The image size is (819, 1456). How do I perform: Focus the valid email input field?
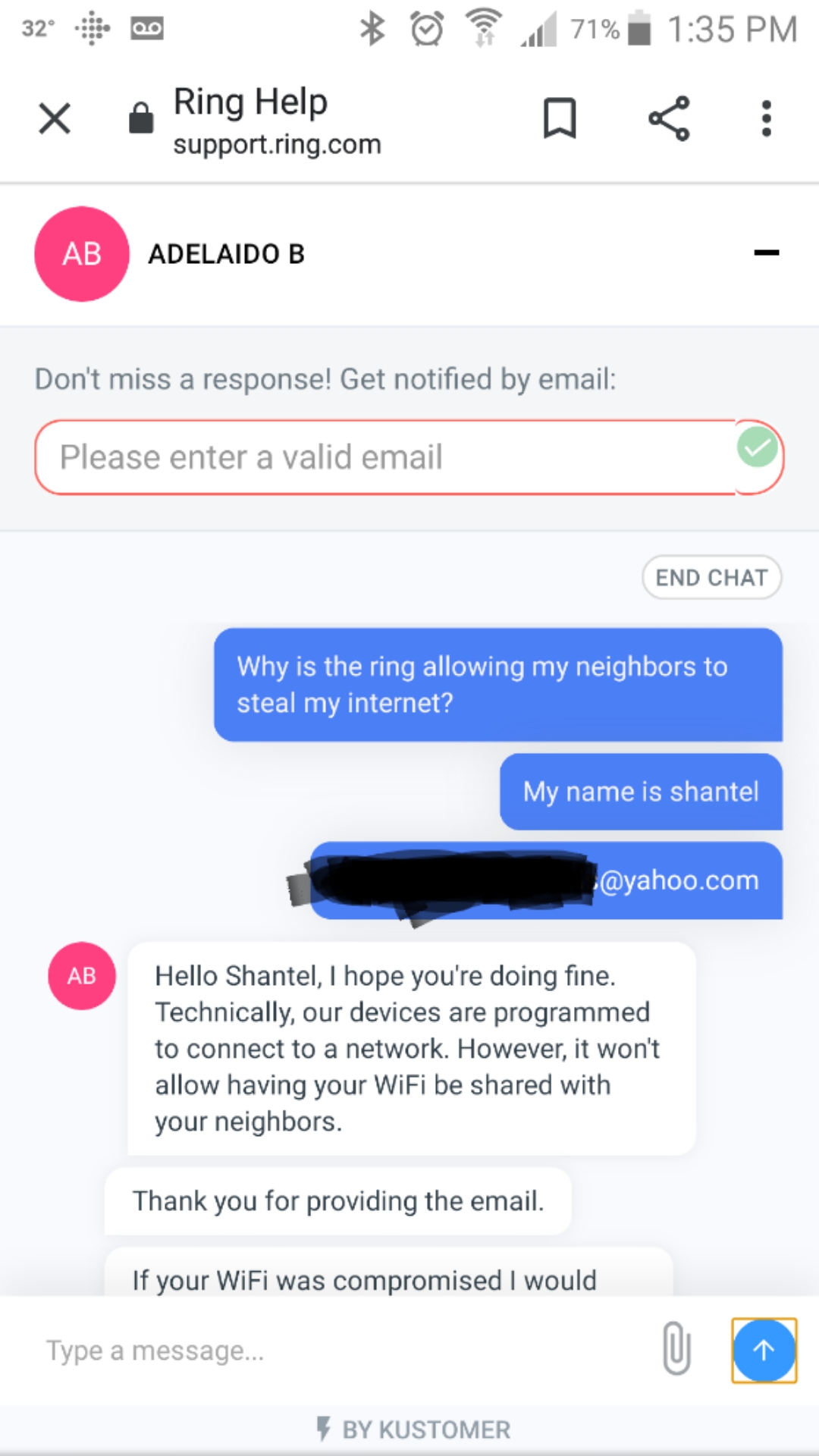coord(379,457)
